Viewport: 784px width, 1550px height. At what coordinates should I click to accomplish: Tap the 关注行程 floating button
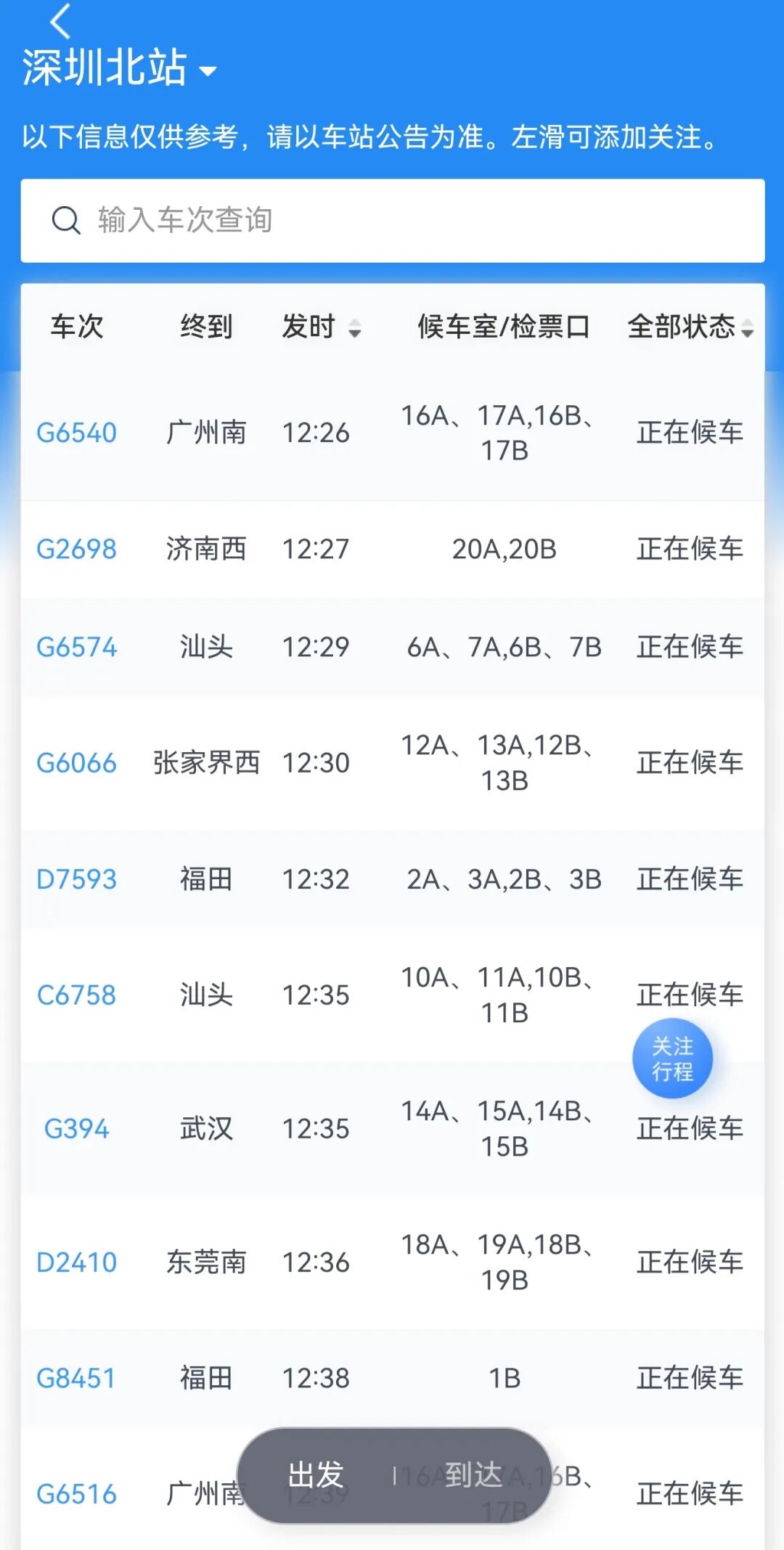672,1059
